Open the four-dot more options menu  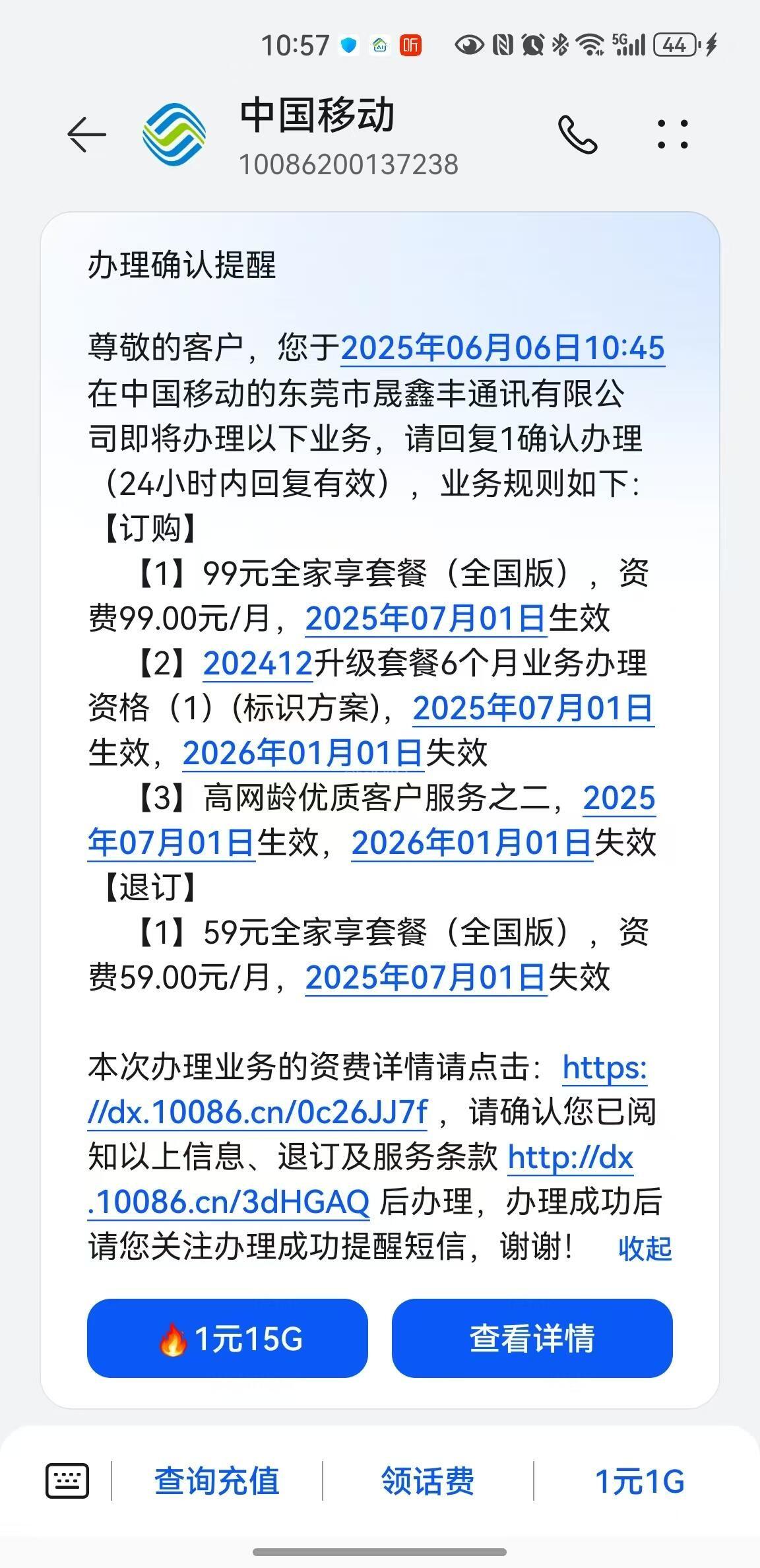[672, 135]
